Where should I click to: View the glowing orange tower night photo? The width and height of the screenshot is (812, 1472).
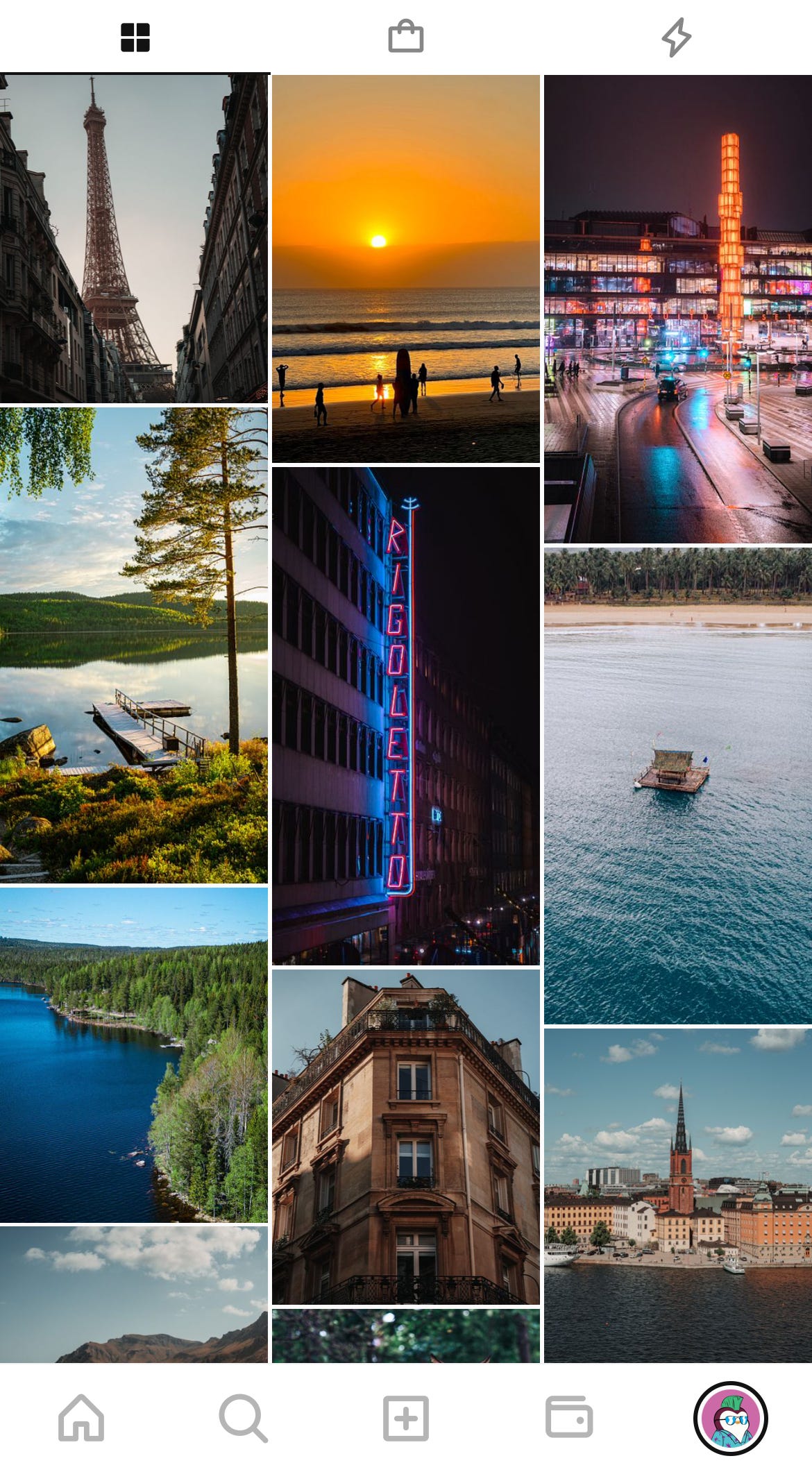coord(678,309)
